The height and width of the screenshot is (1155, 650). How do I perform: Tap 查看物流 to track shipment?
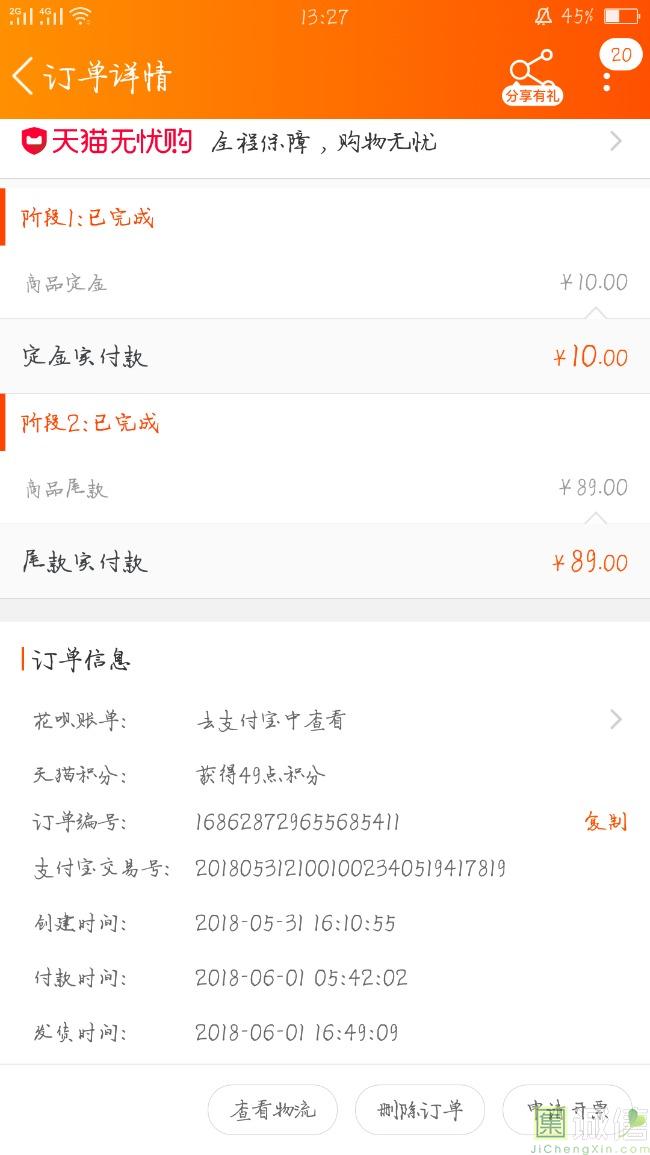tap(273, 1109)
